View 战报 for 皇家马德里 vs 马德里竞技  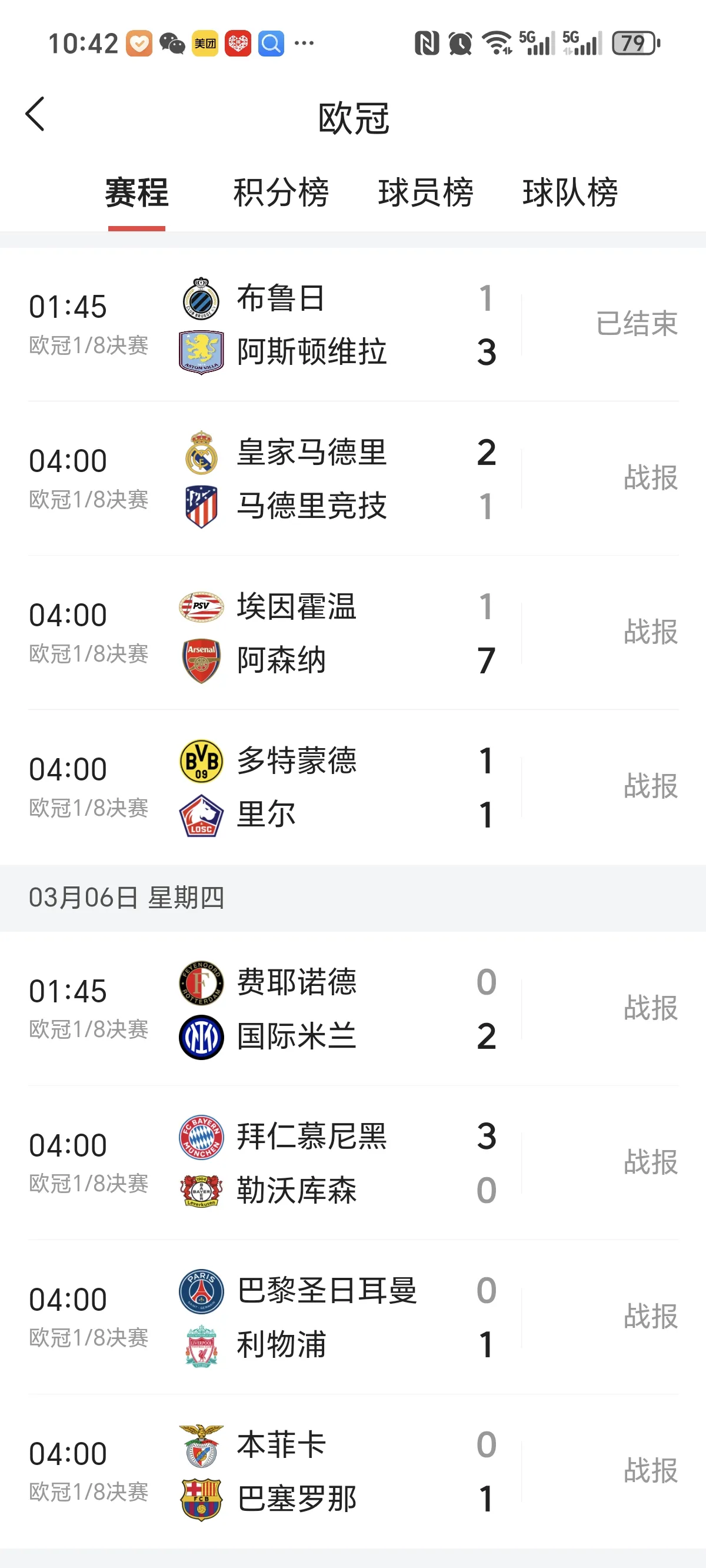pyautogui.click(x=651, y=478)
